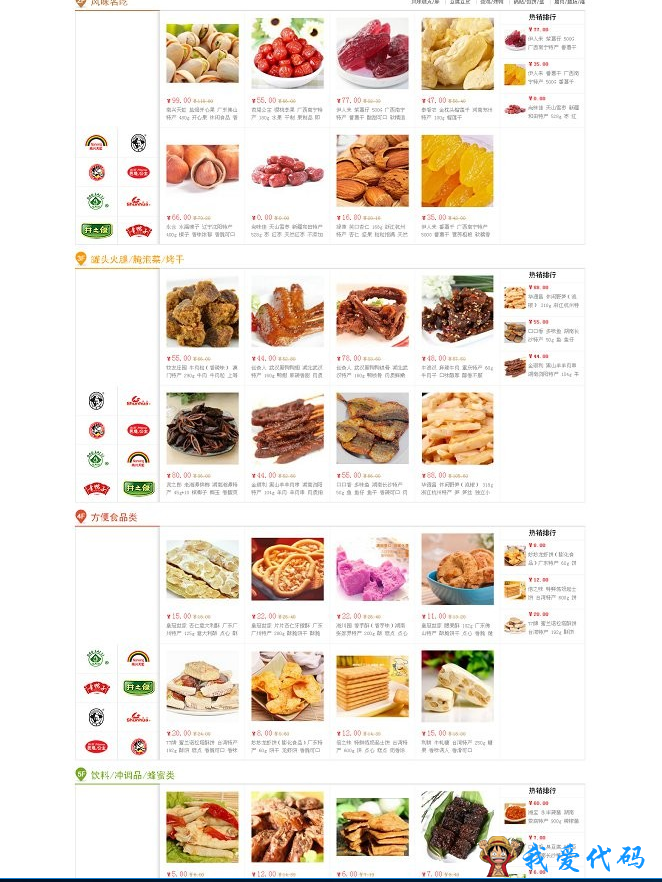Open the purple taro cake priced ¥22.00
Screen dimensions: 662x882
coord(372,570)
